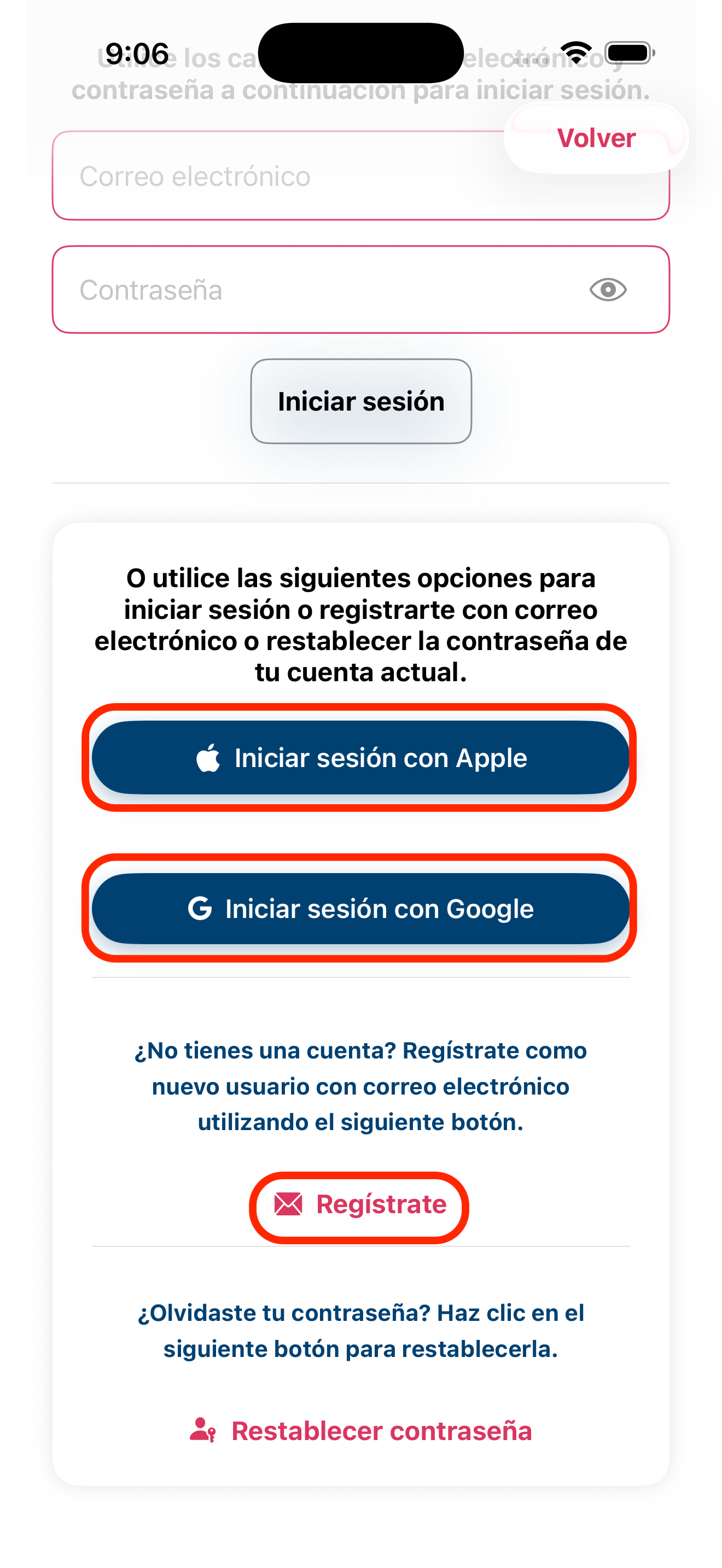Open Restablecer contraseña
The width and height of the screenshot is (722, 1568).
pyautogui.click(x=360, y=1430)
